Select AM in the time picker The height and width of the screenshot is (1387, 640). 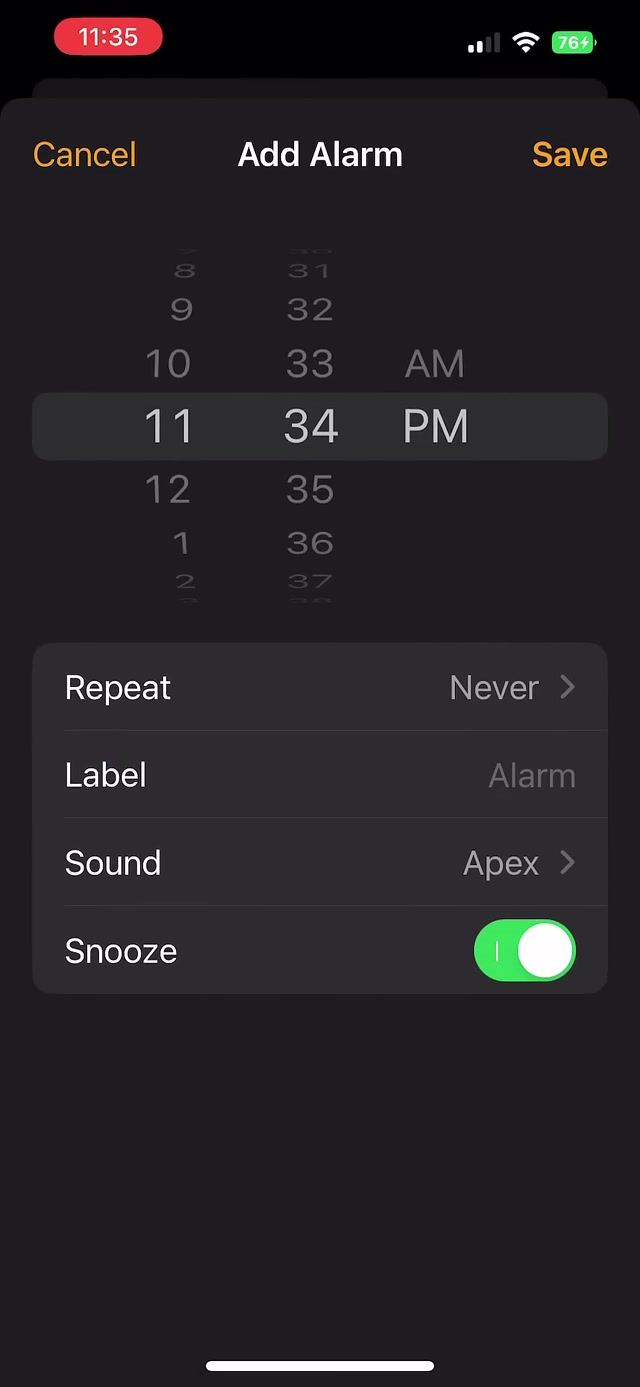435,364
